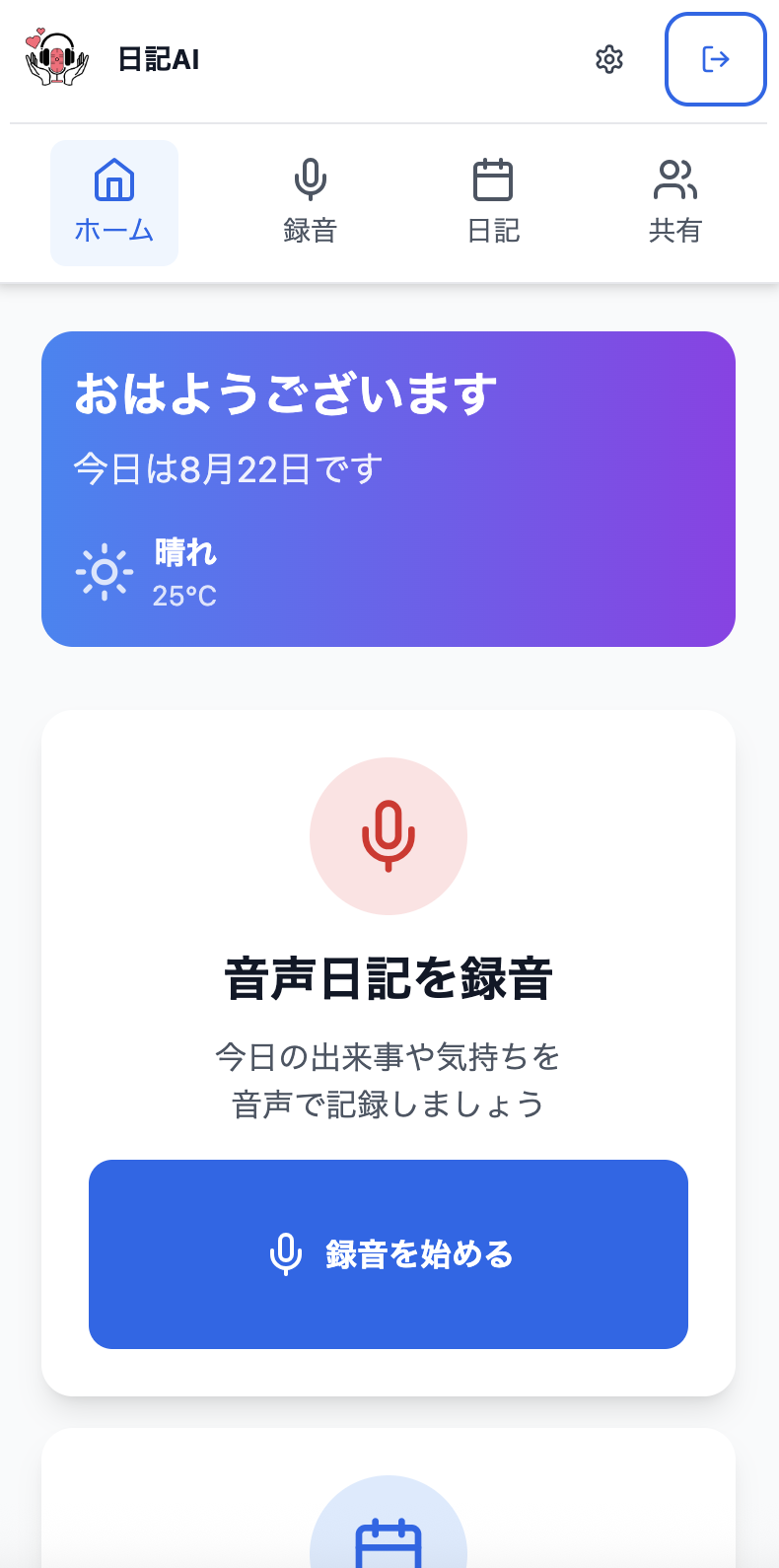Start recording with 録音を始める button
The height and width of the screenshot is (1568, 779).
pos(389,1253)
